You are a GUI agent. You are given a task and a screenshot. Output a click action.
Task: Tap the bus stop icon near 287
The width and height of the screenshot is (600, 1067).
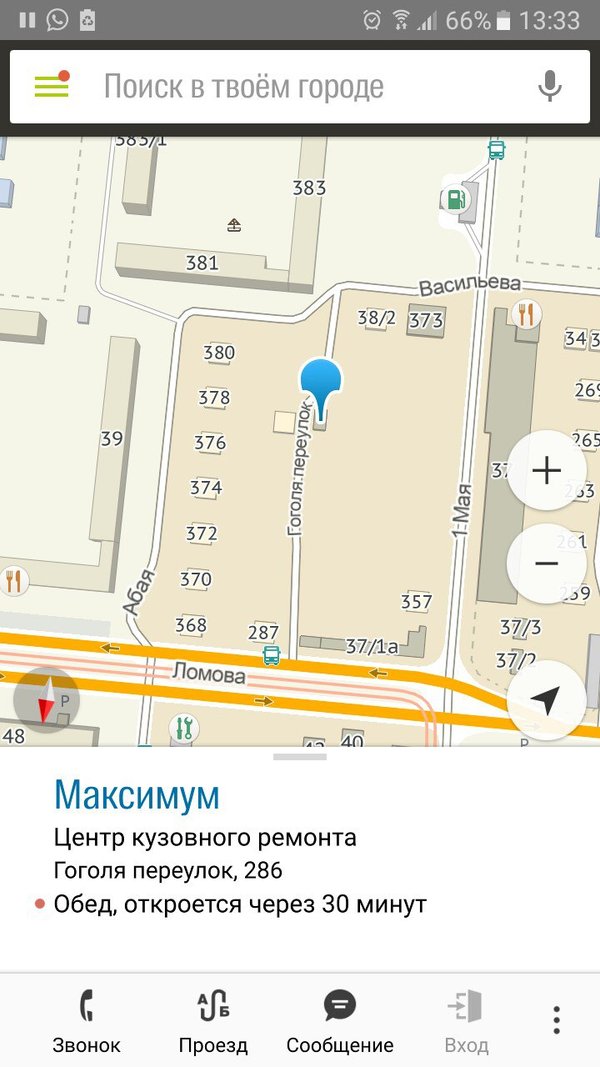pyautogui.click(x=271, y=657)
